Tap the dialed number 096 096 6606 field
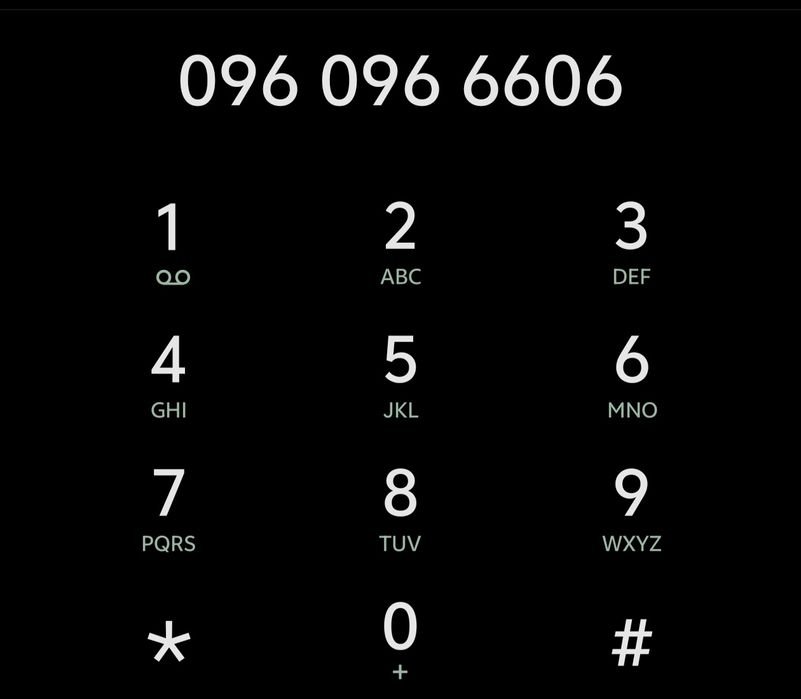 pyautogui.click(x=400, y=82)
